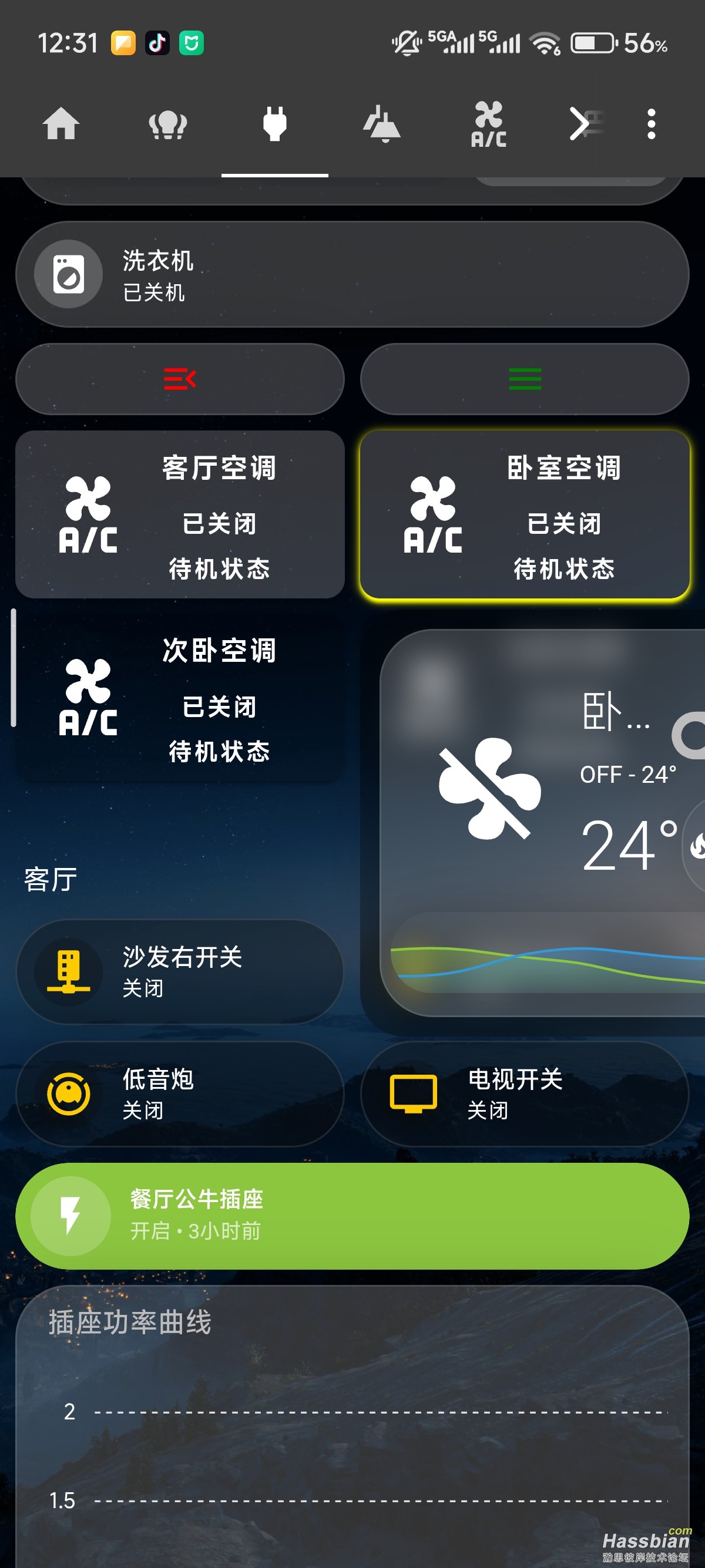Switch to the tab right of A/C
Screen dimensions: 705x1568
[x=585, y=124]
